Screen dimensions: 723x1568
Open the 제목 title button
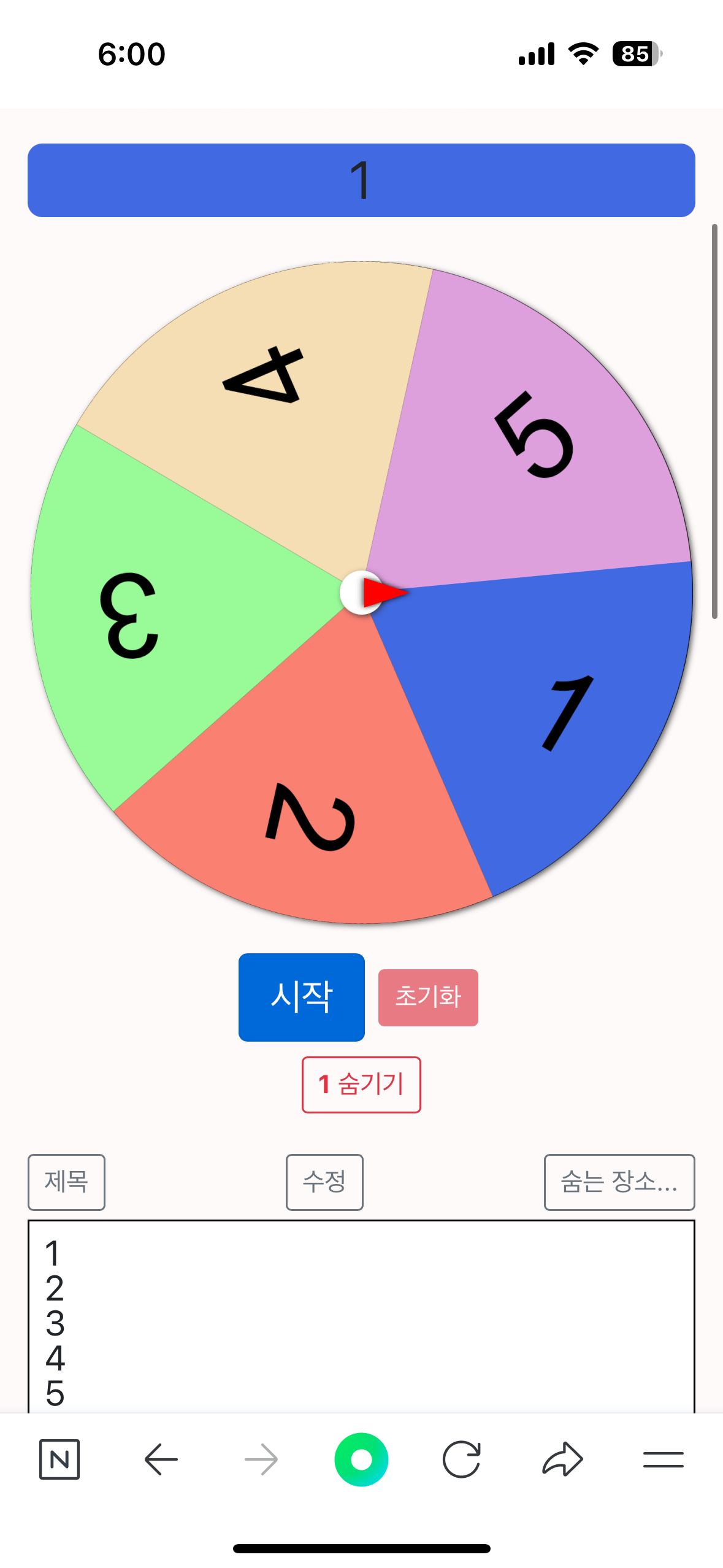(66, 1182)
